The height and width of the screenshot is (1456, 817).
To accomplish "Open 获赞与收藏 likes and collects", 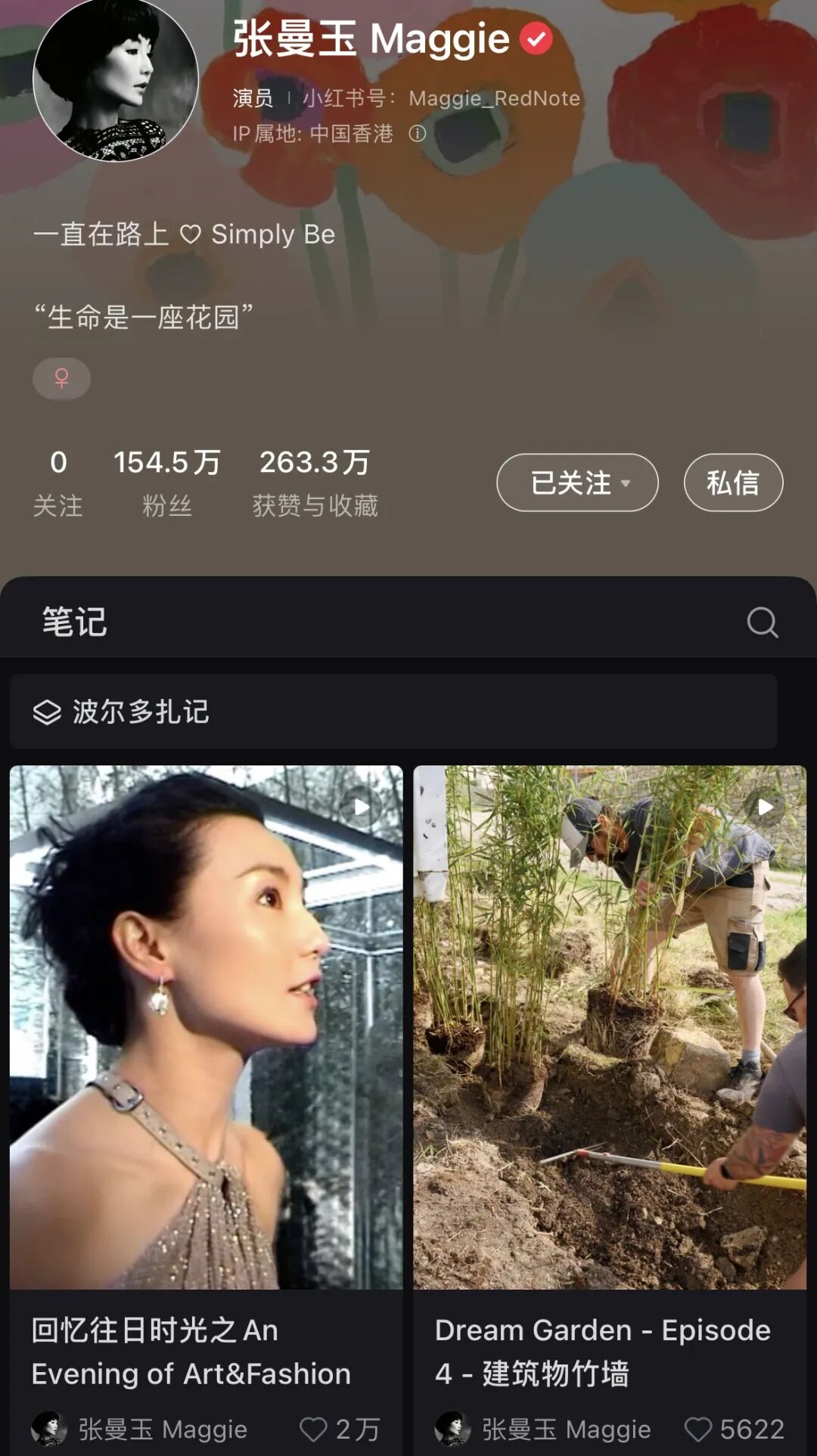I will coord(315,483).
